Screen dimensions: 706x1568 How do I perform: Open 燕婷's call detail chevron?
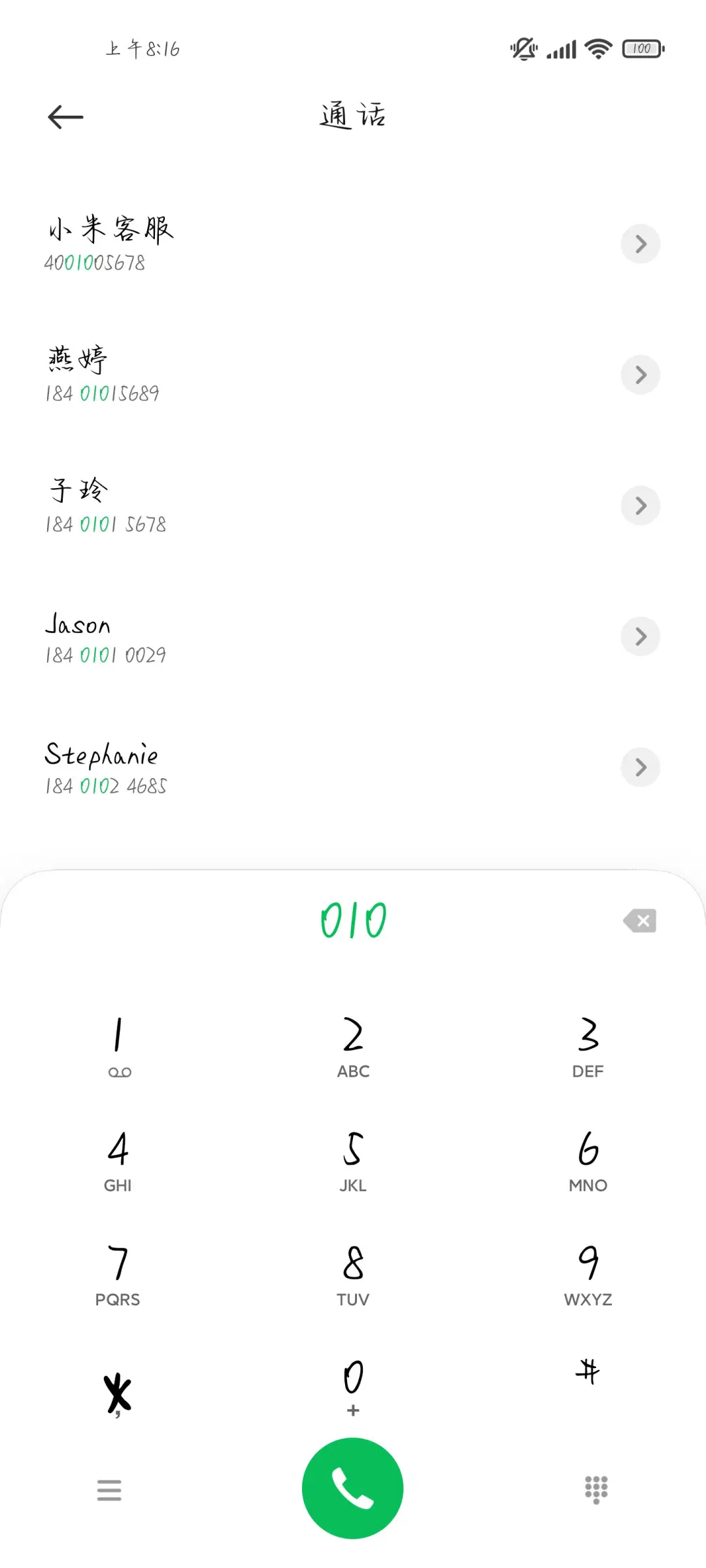coord(640,374)
